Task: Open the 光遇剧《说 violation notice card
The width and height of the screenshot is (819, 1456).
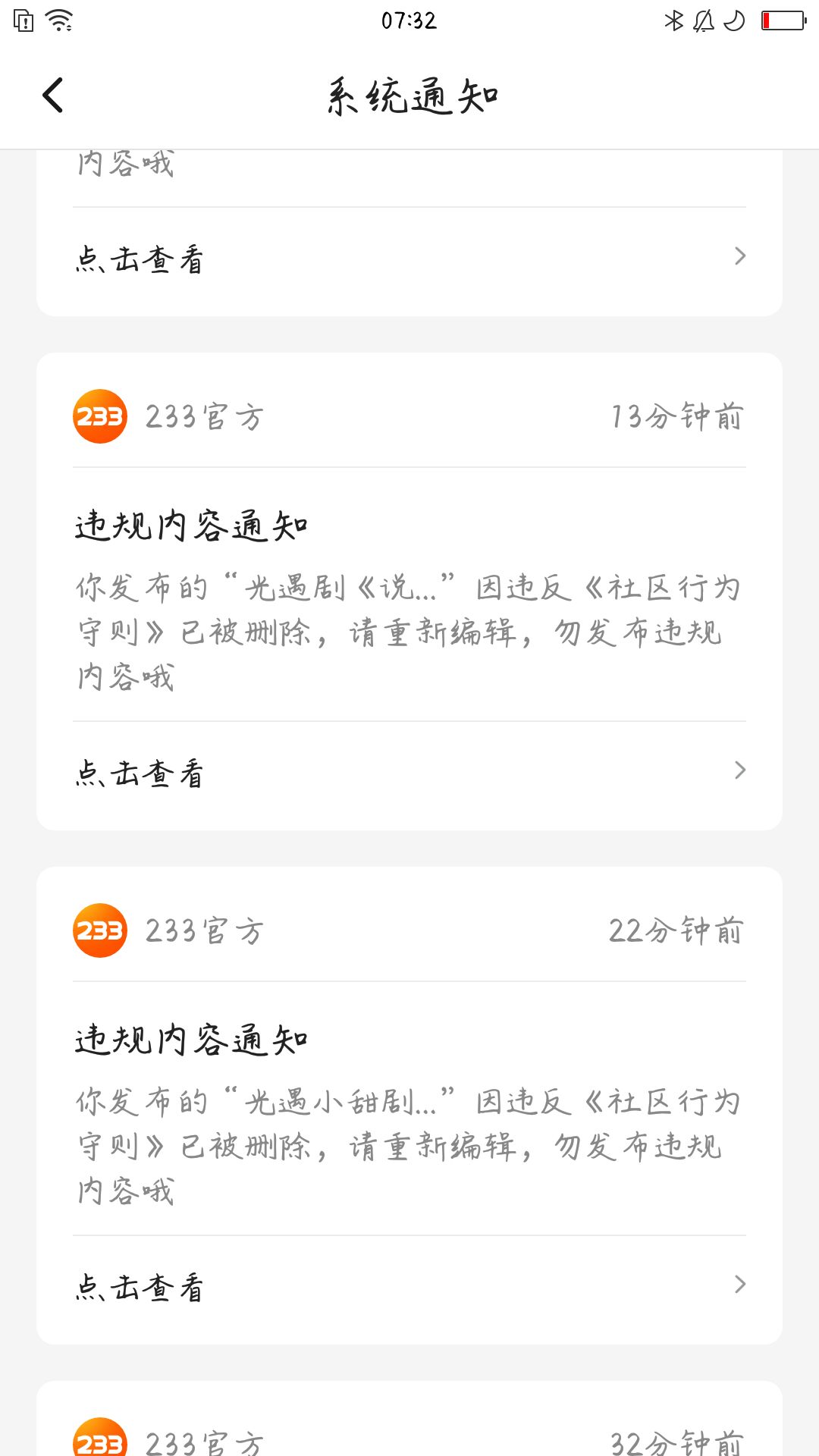Action: pos(409,591)
